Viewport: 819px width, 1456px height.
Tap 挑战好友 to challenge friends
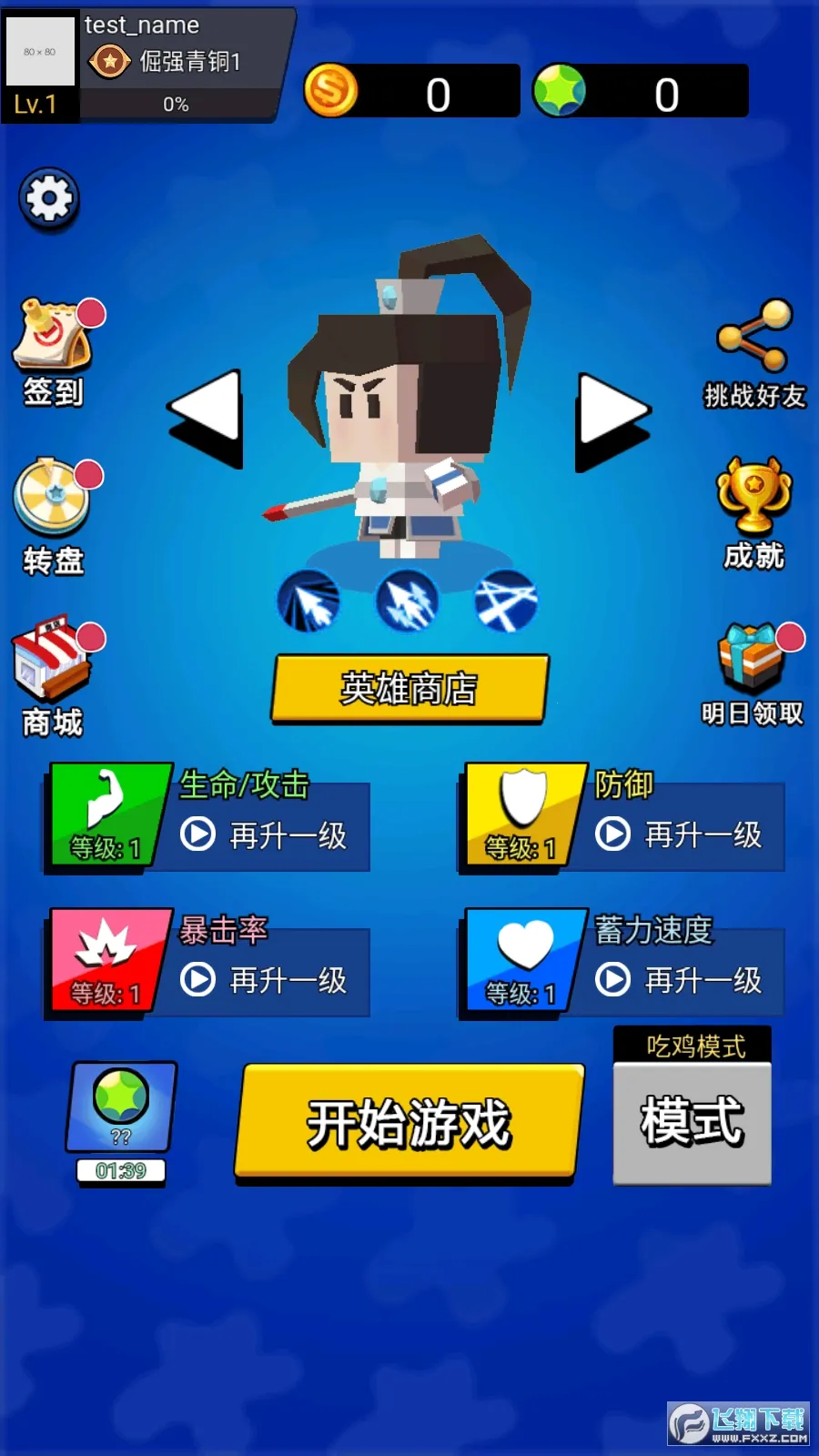point(753,350)
